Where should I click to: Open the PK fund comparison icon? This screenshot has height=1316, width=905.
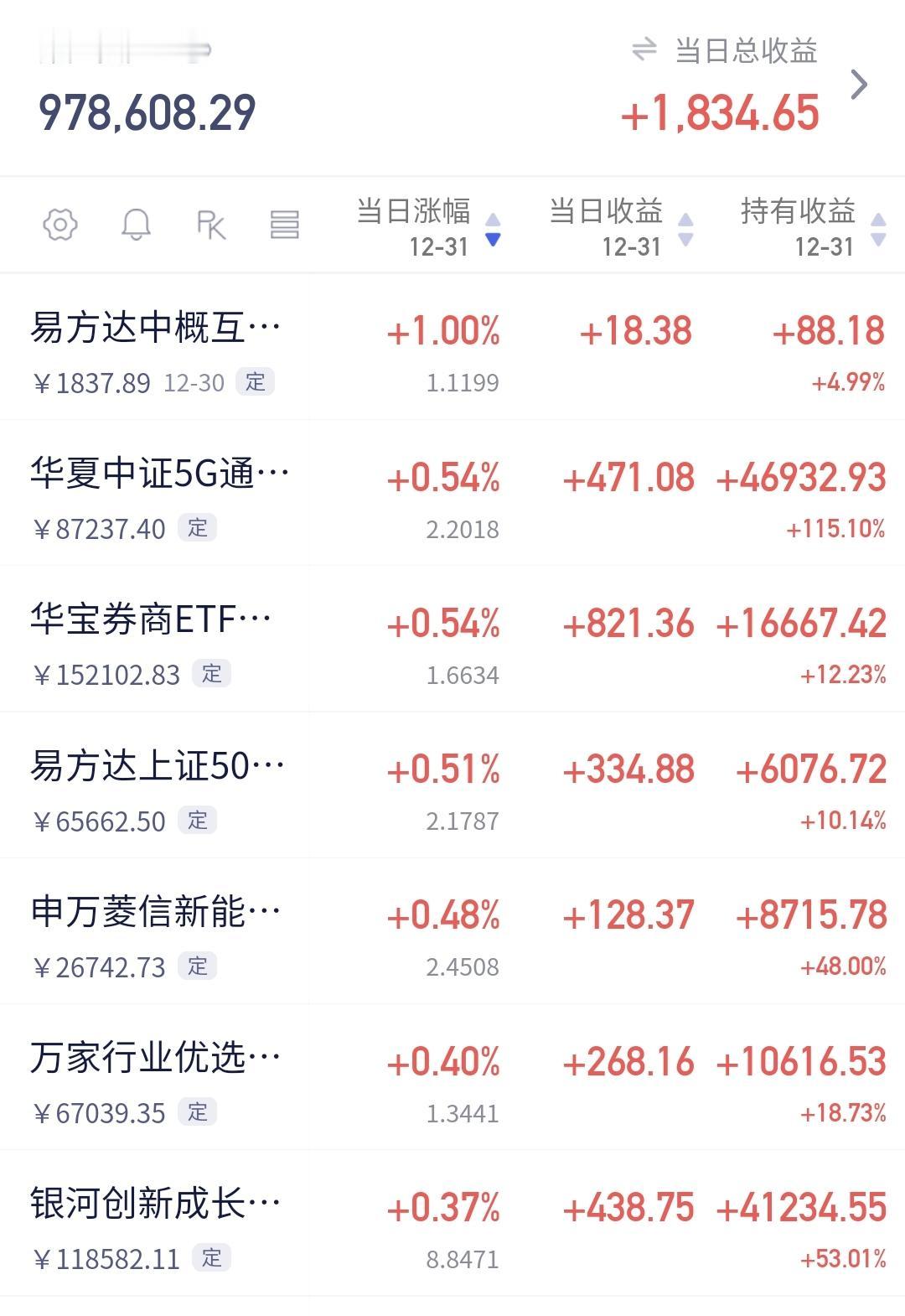[x=211, y=225]
